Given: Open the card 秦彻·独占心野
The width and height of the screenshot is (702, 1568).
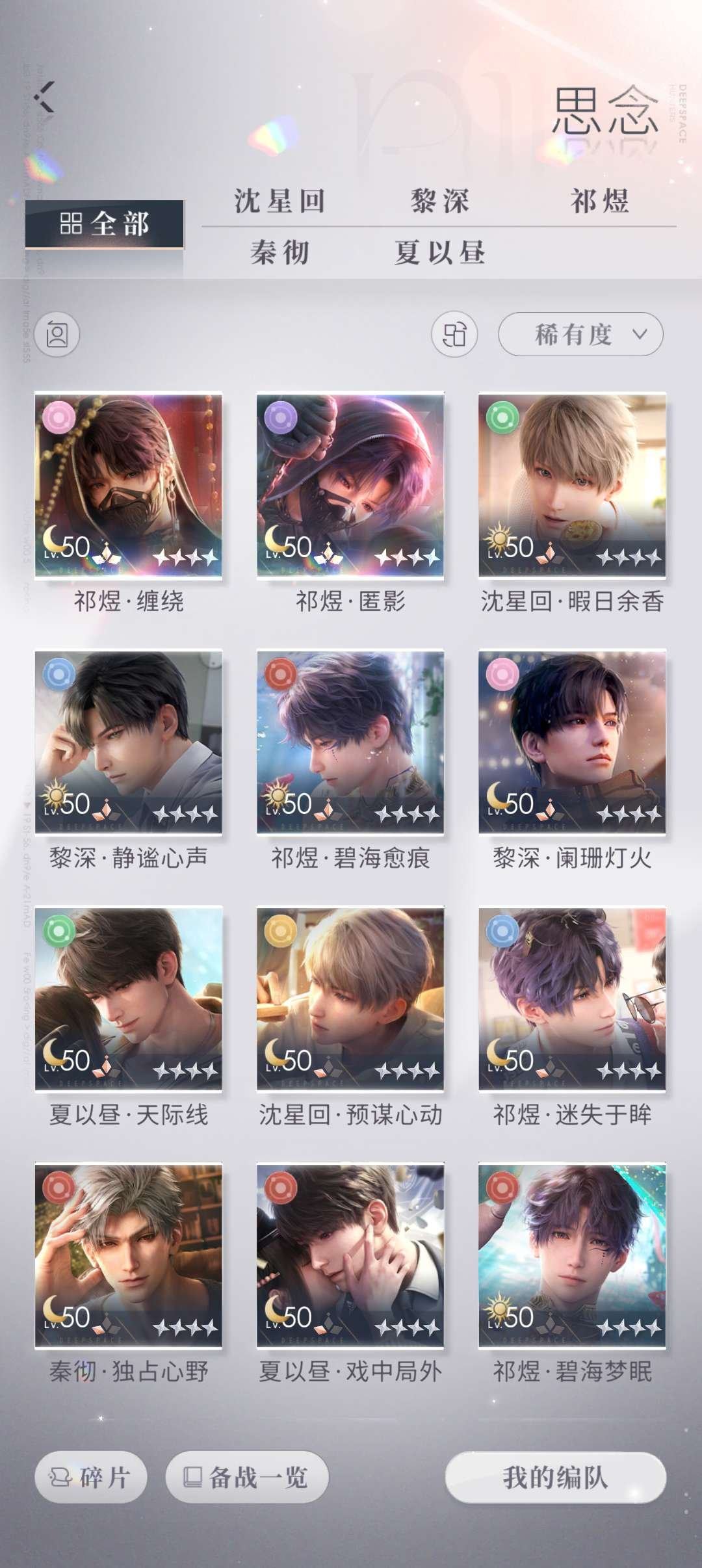Looking at the screenshot, I should (129, 1255).
